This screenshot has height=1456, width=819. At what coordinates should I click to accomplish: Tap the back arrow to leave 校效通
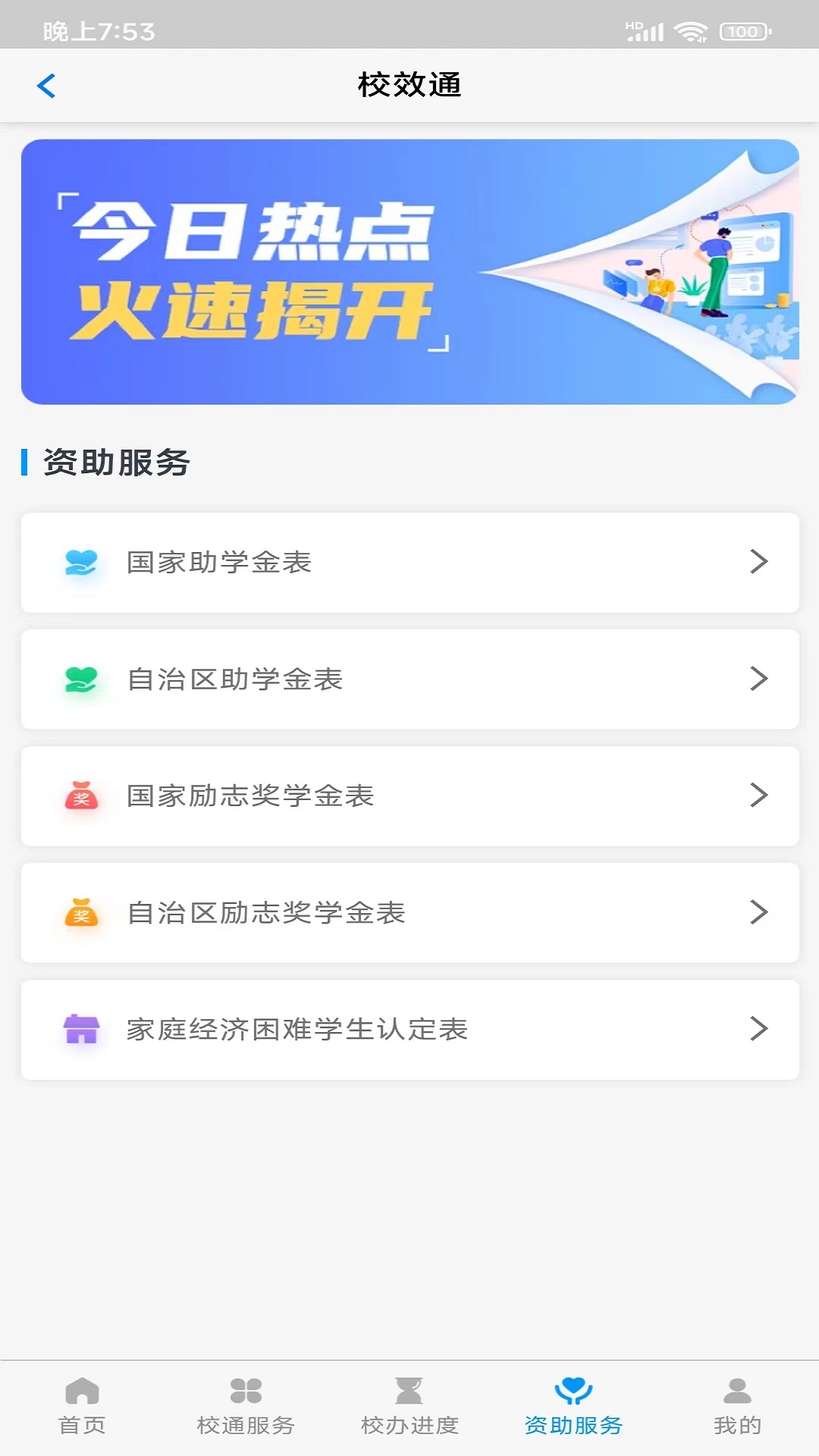point(47,86)
